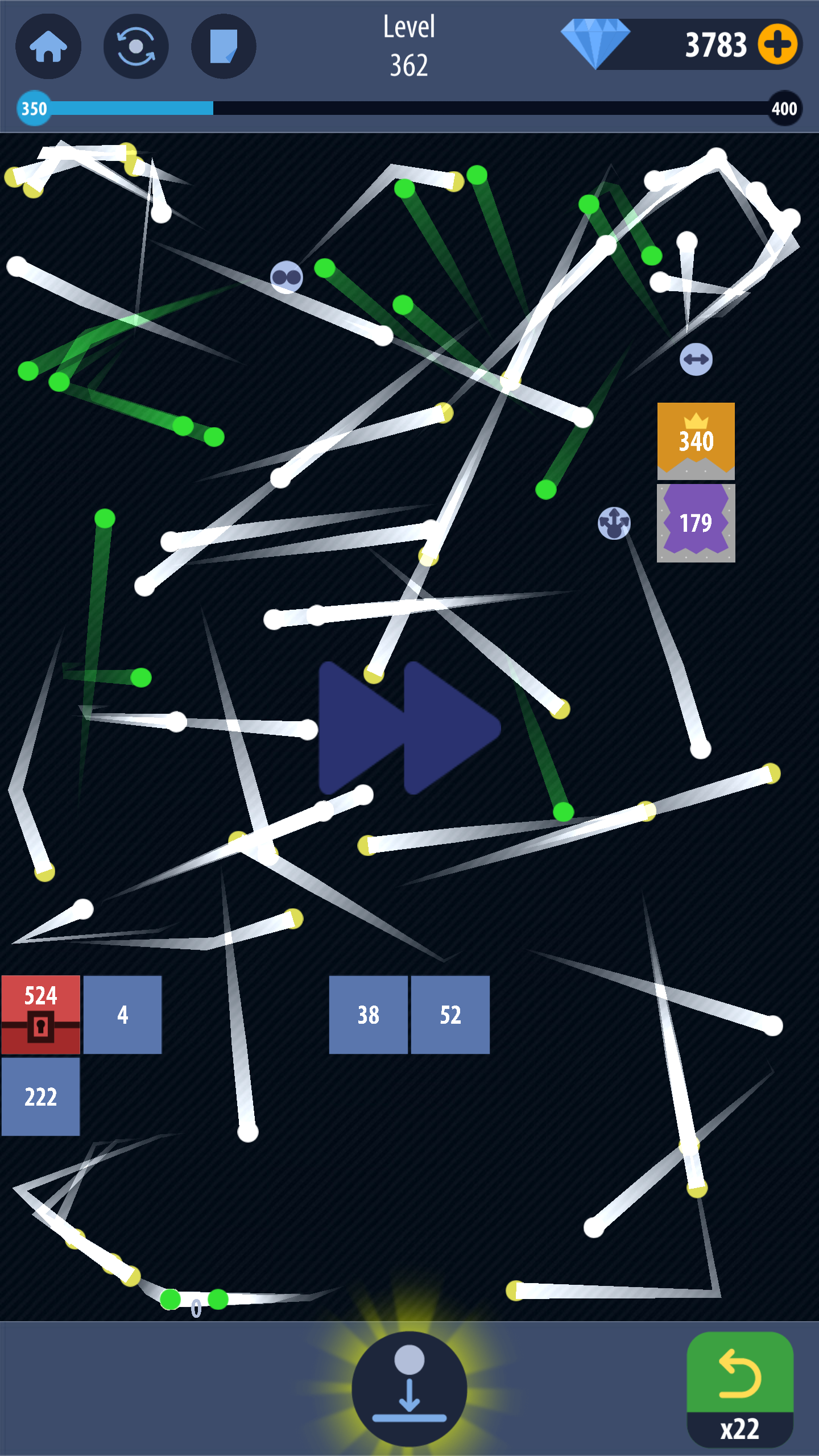Go to the home screen

pos(48,46)
